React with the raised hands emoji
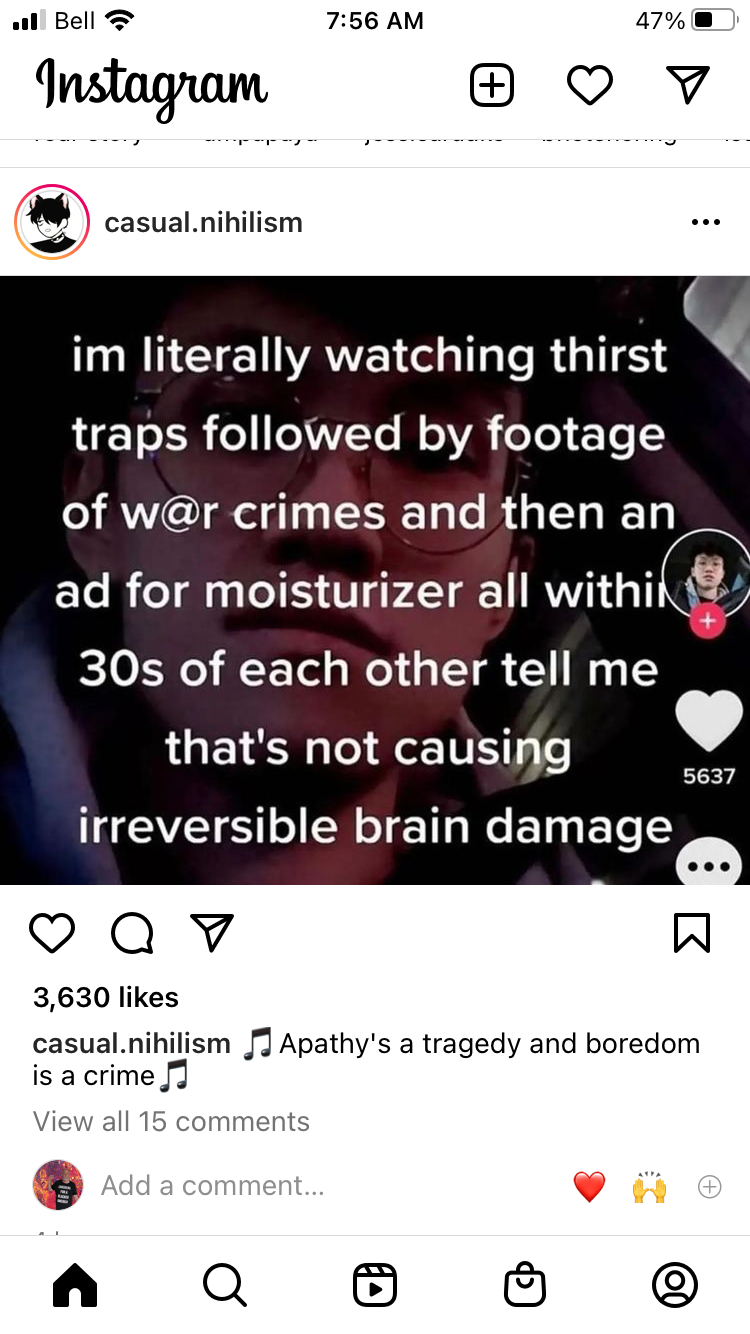 [x=649, y=1187]
